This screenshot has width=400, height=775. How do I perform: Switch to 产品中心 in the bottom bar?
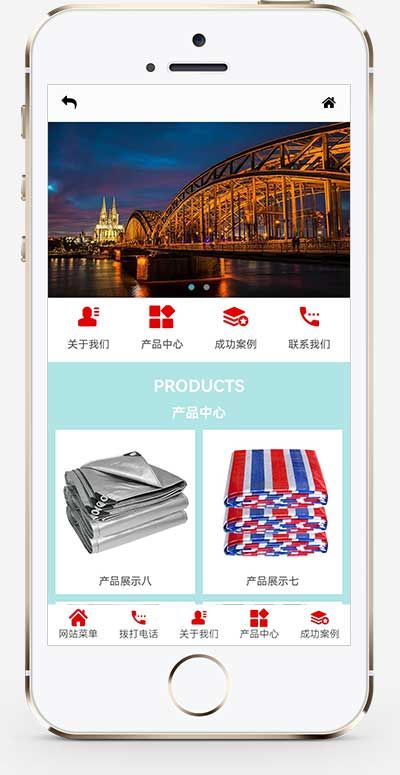[x=259, y=624]
